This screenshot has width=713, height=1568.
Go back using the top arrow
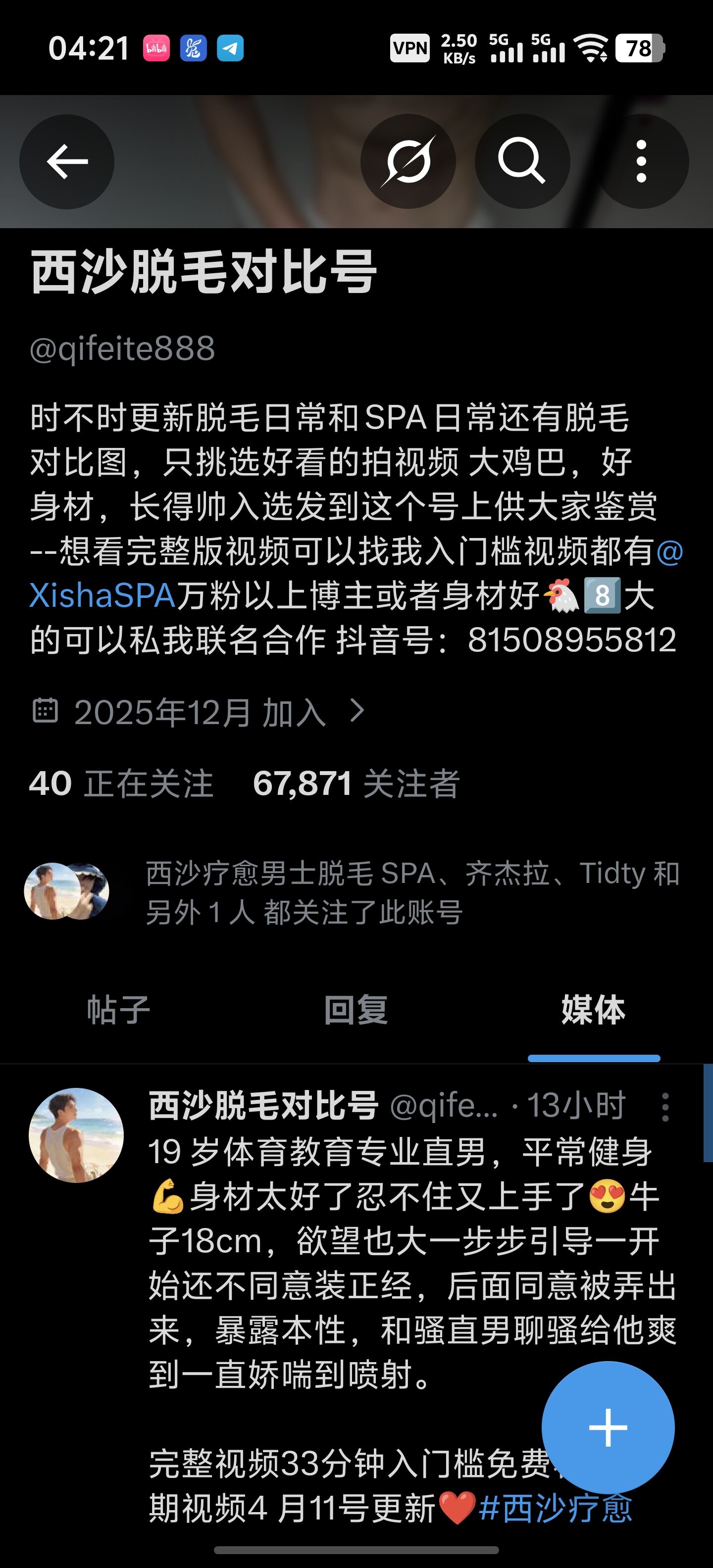tap(67, 162)
